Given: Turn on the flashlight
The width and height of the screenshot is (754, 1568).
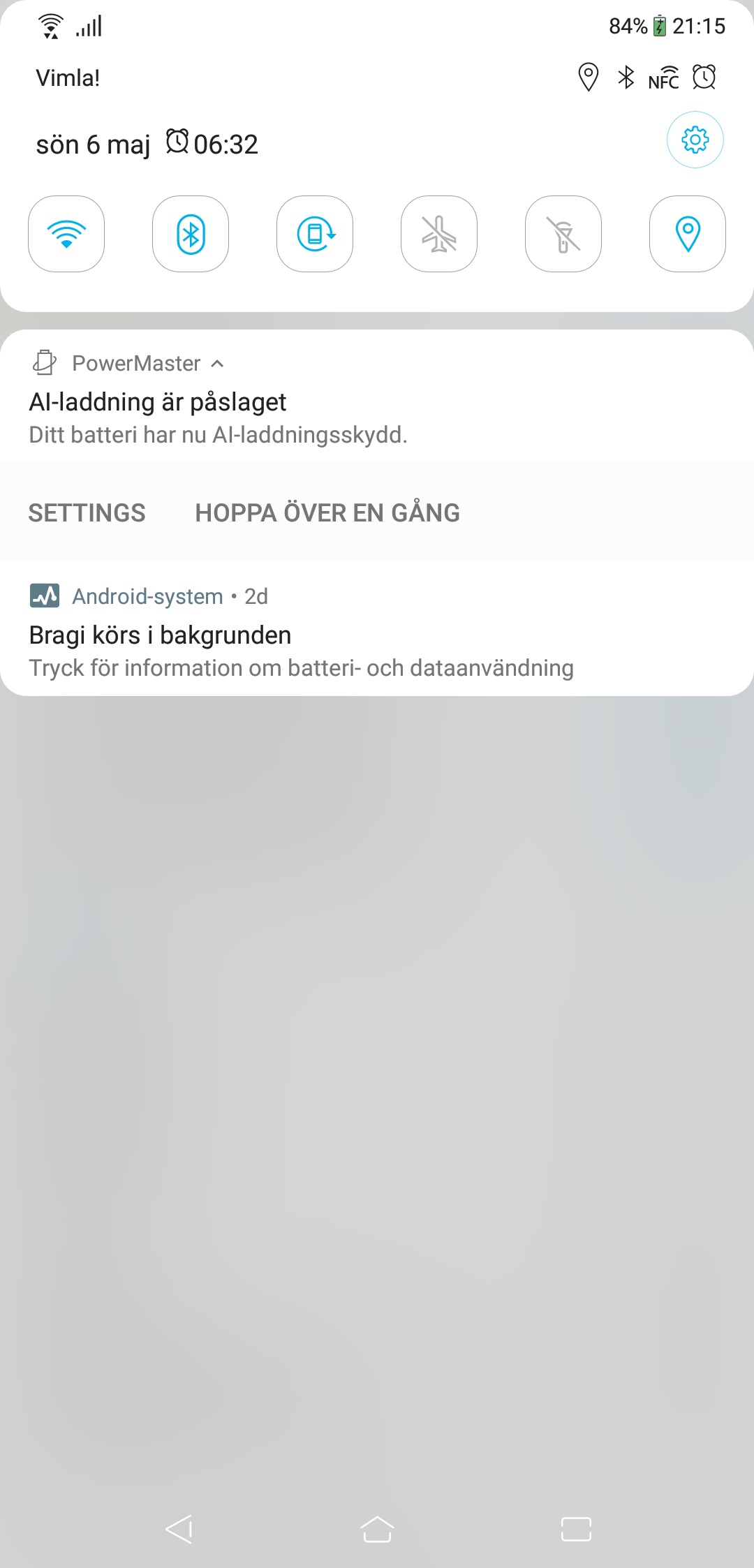Looking at the screenshot, I should coord(563,234).
